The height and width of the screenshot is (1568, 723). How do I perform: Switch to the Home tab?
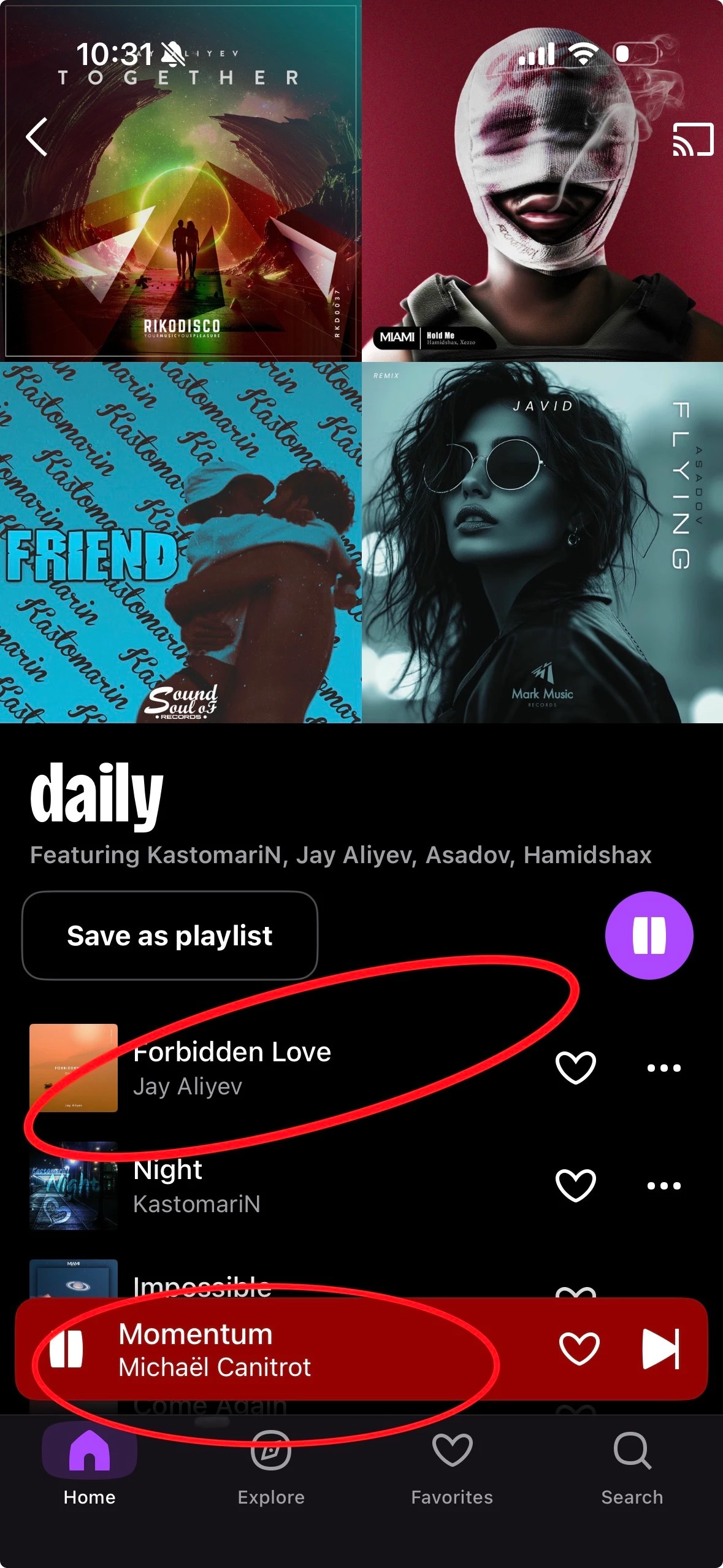[90, 1467]
